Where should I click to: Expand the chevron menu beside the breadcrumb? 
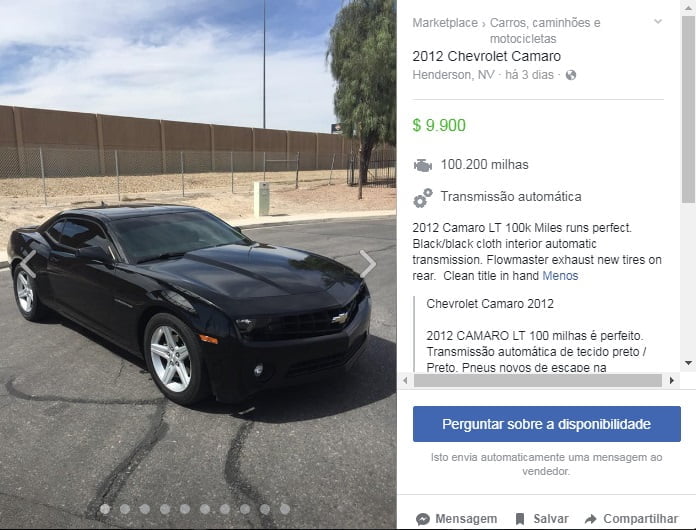pos(658,21)
